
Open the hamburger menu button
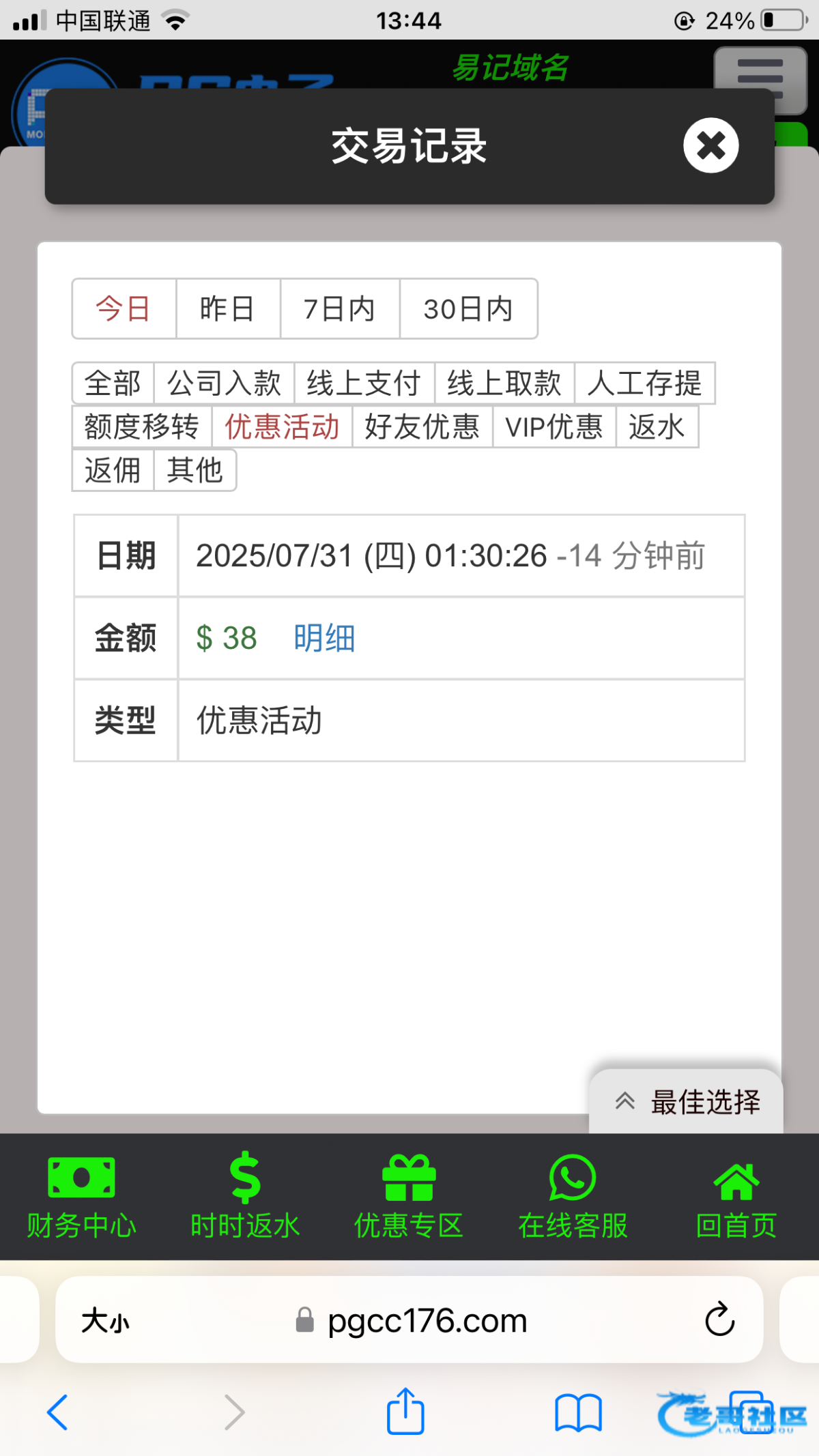coord(760,80)
